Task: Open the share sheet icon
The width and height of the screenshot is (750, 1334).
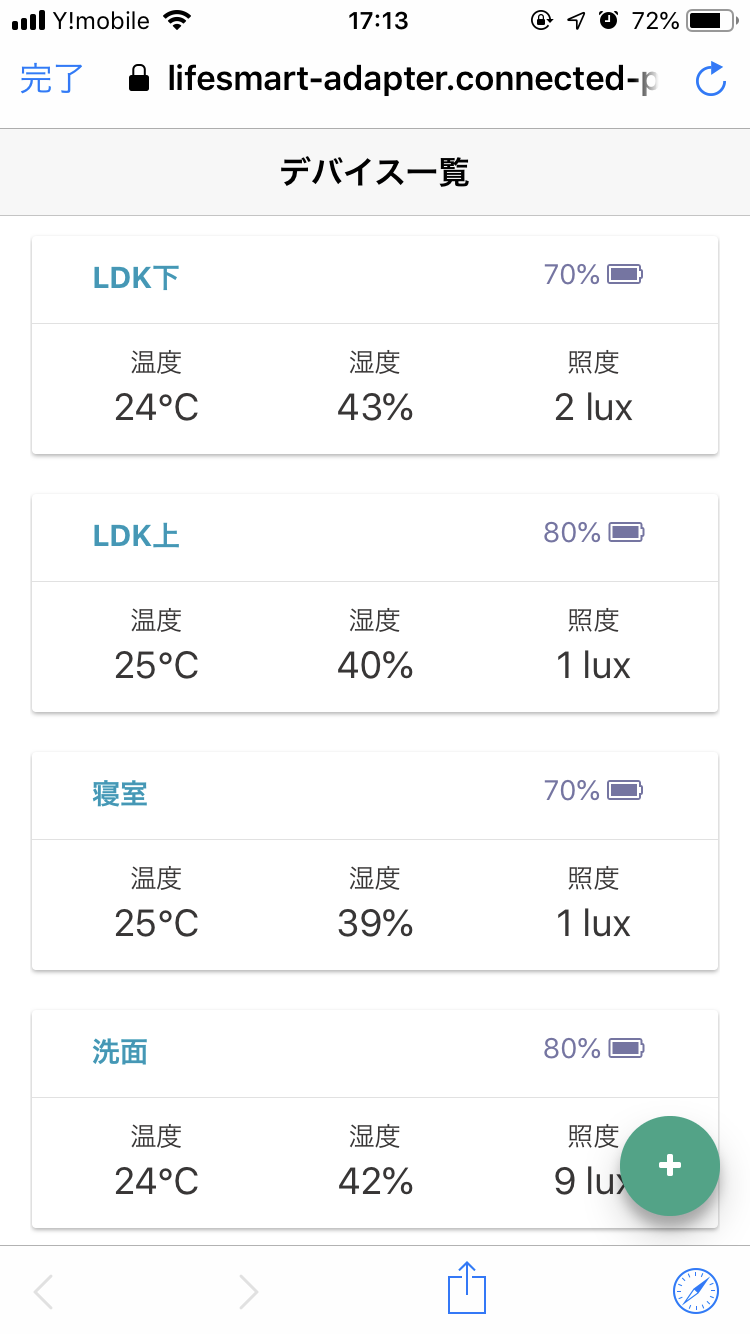Action: 466,1288
